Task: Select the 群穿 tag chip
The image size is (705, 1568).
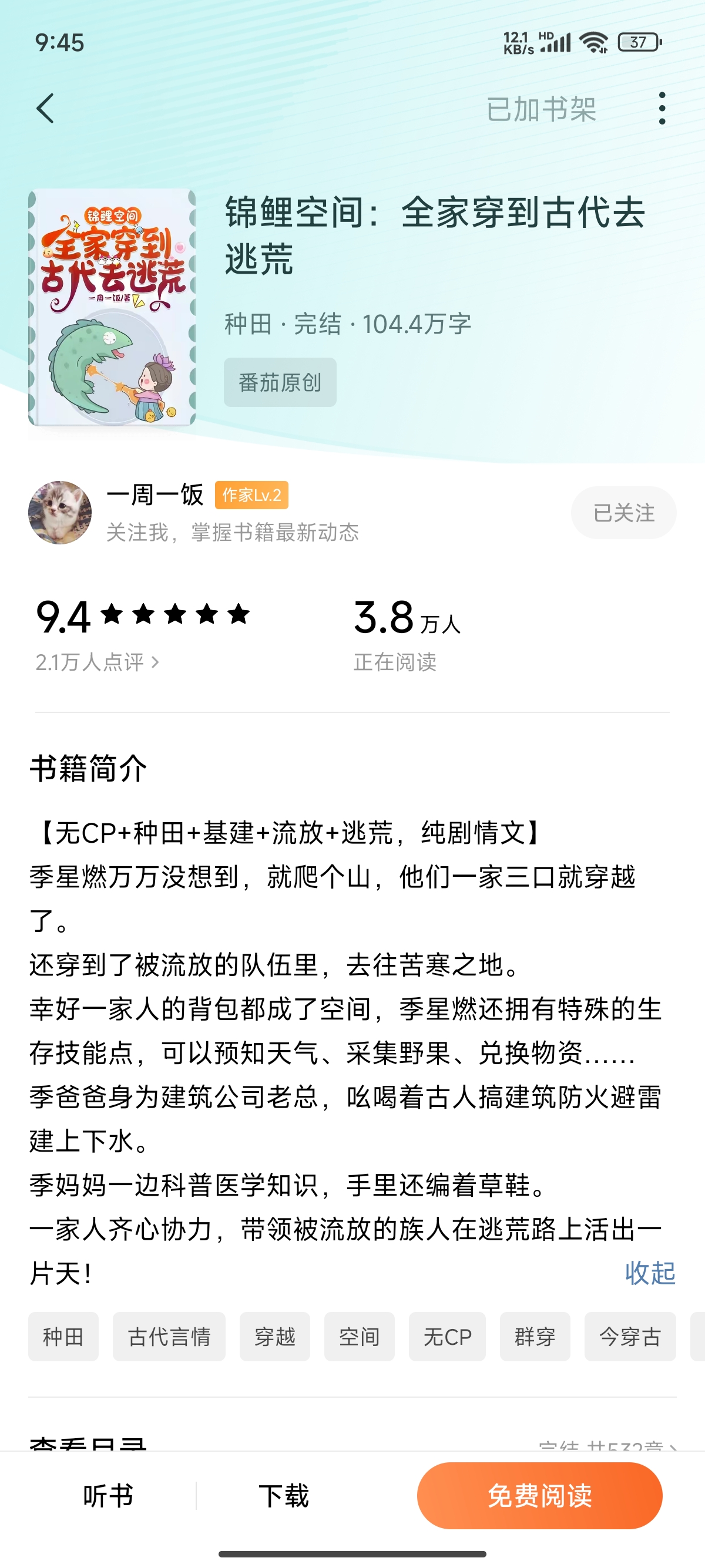Action: [535, 1337]
